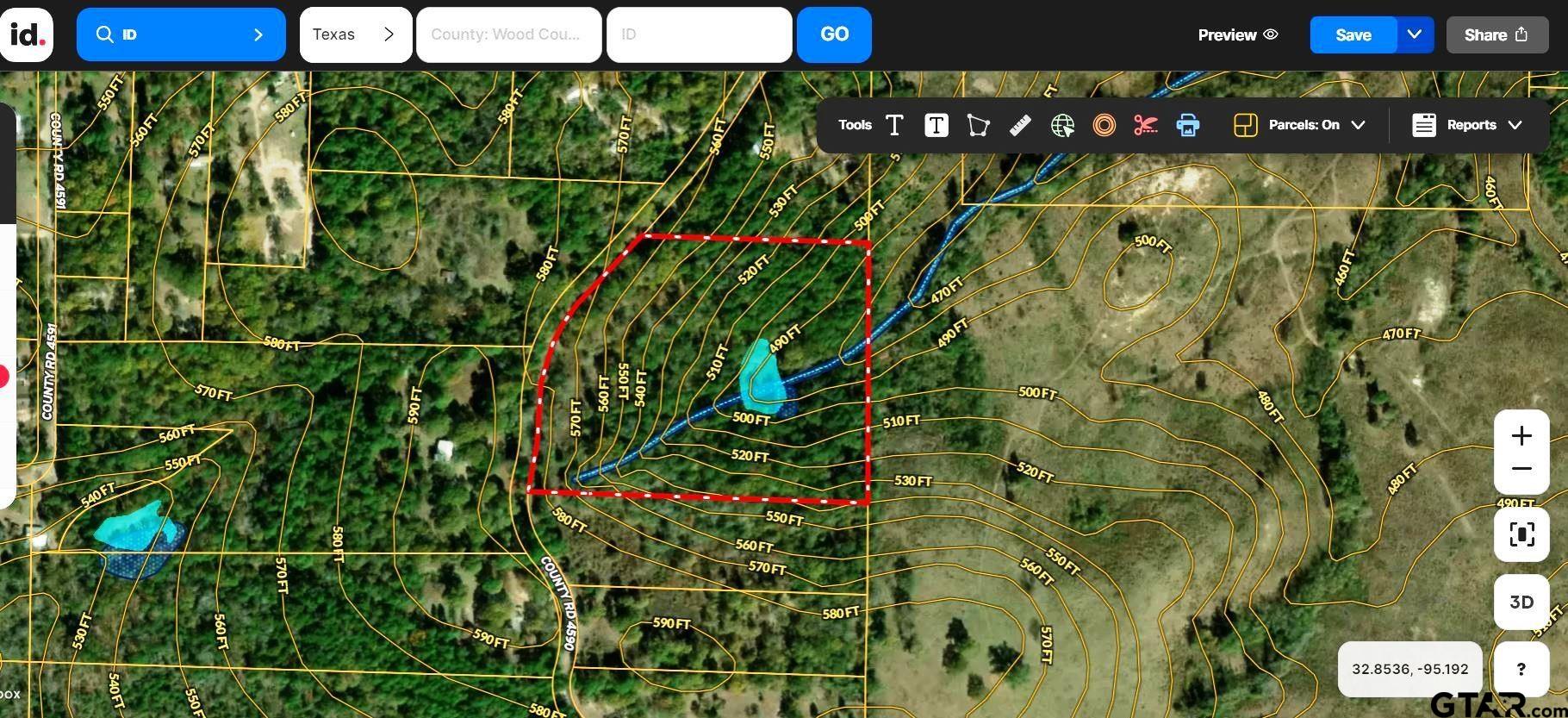Viewport: 1568px width, 718px height.
Task: Save the current map
Action: tap(1353, 34)
